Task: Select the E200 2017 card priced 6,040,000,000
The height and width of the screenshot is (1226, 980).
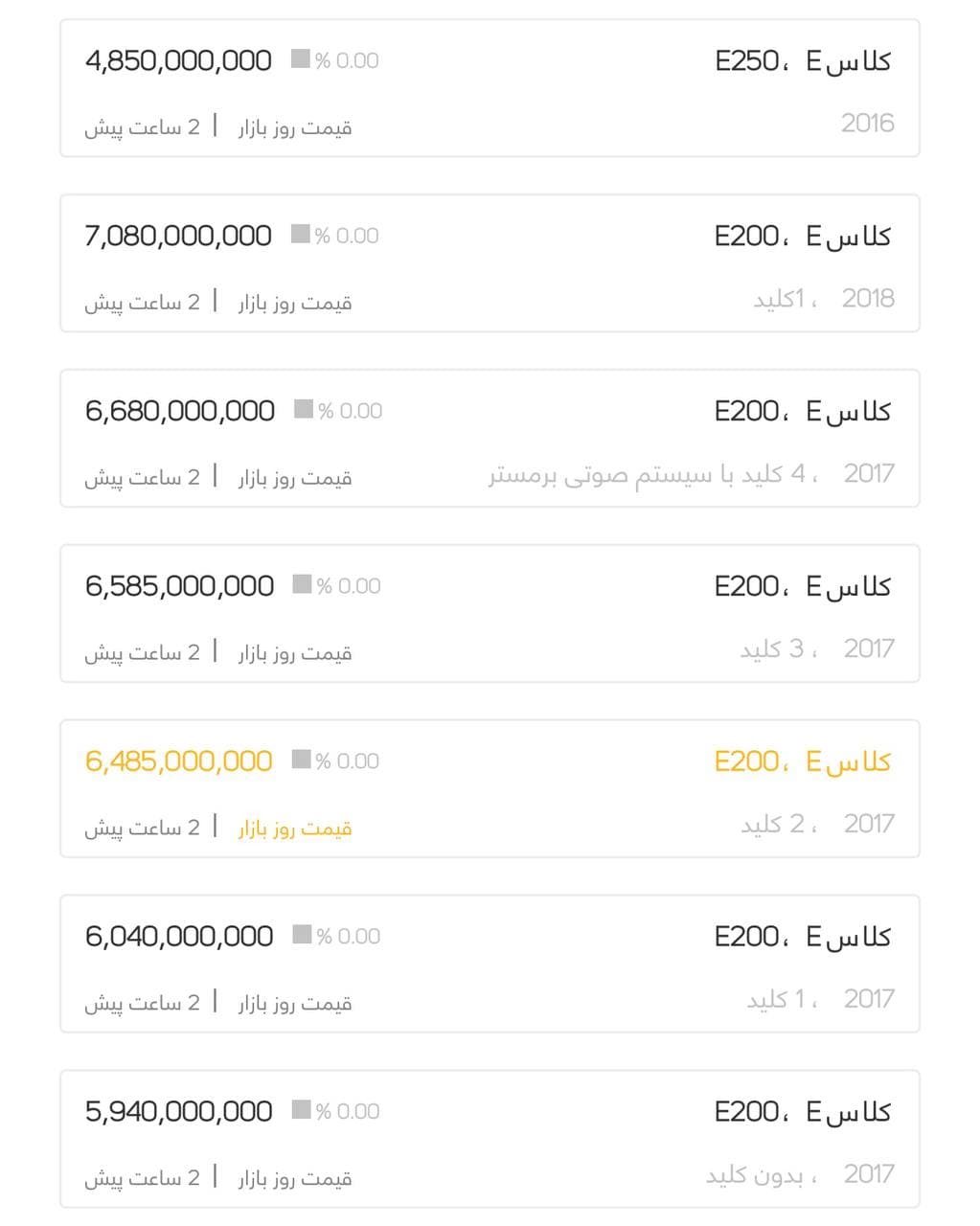Action: [490, 965]
